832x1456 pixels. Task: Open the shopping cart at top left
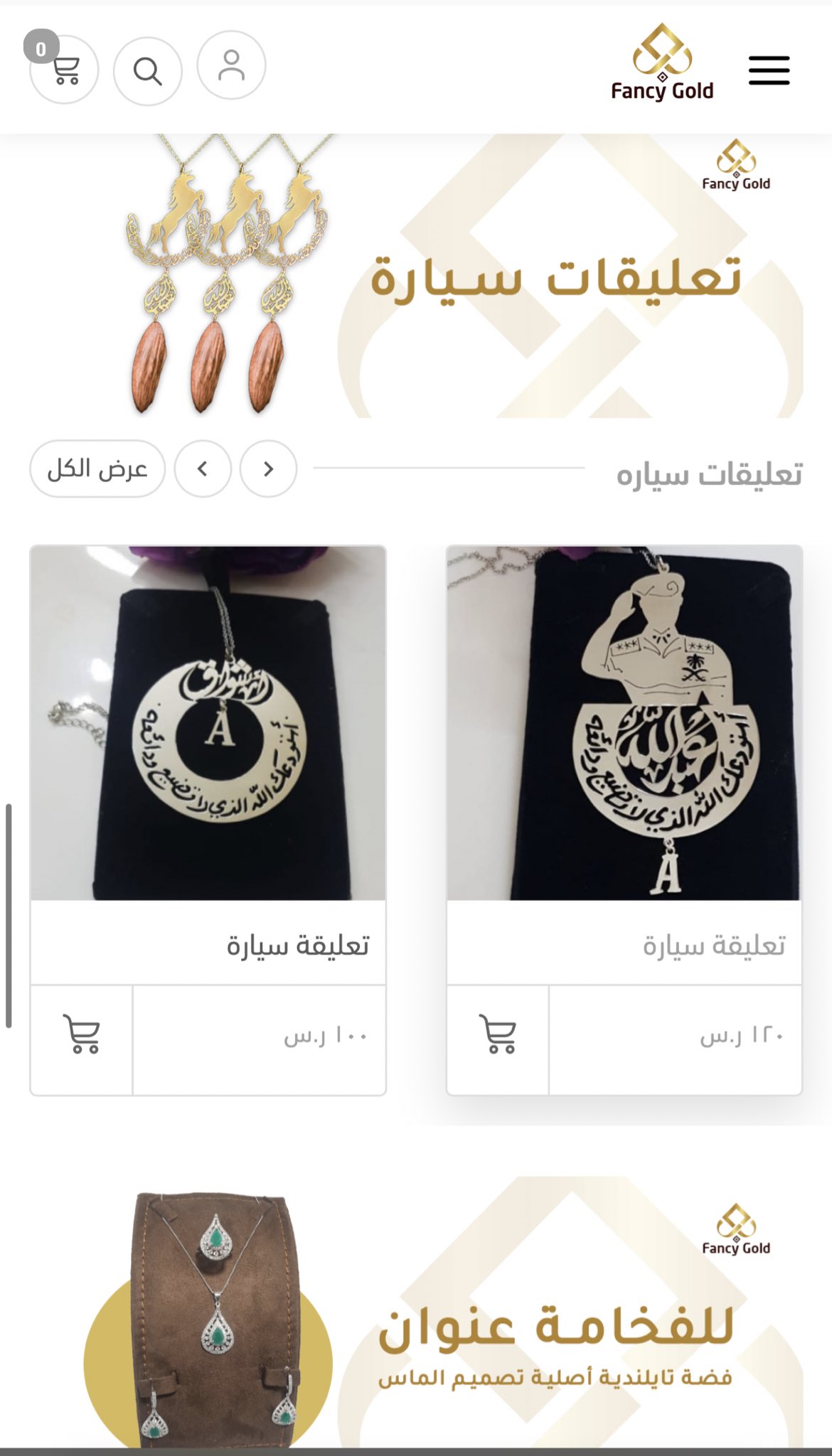66,69
